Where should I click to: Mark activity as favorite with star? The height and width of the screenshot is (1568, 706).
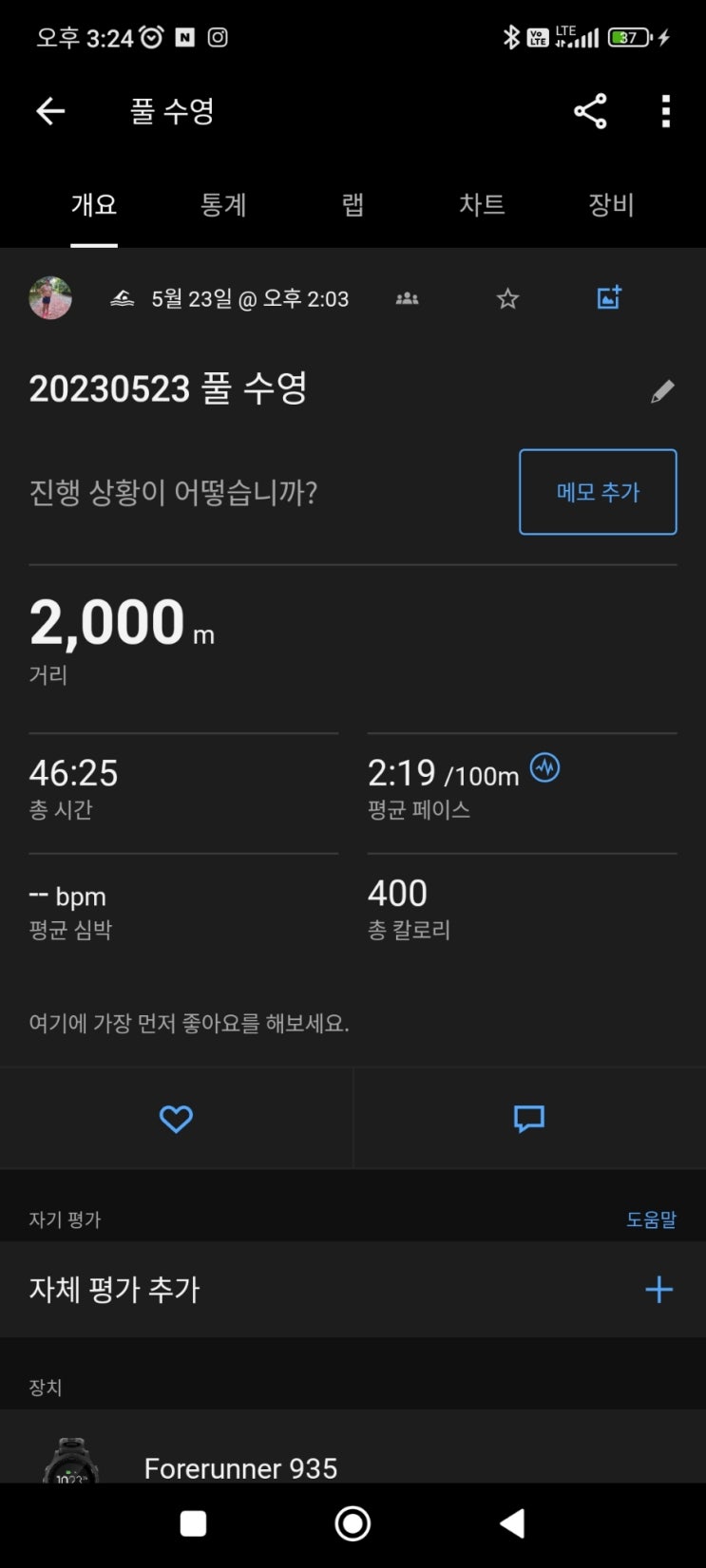pyautogui.click(x=508, y=299)
